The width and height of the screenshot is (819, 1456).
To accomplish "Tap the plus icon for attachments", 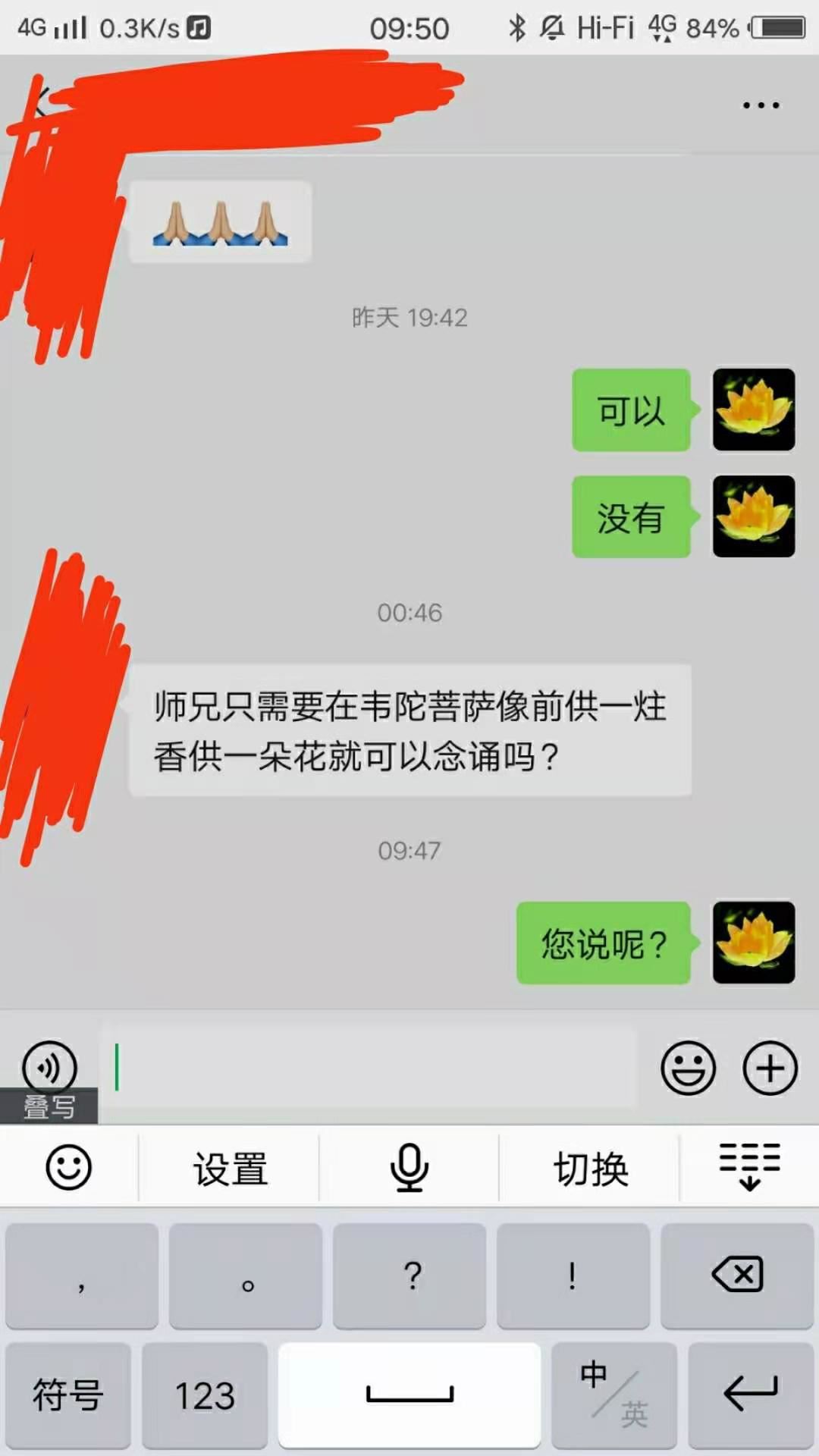I will [x=772, y=1067].
